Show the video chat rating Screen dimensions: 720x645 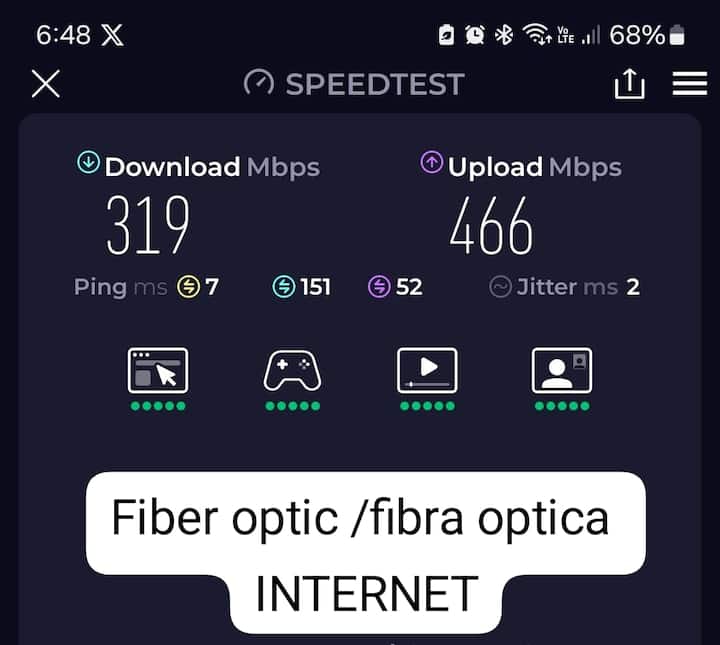561,371
